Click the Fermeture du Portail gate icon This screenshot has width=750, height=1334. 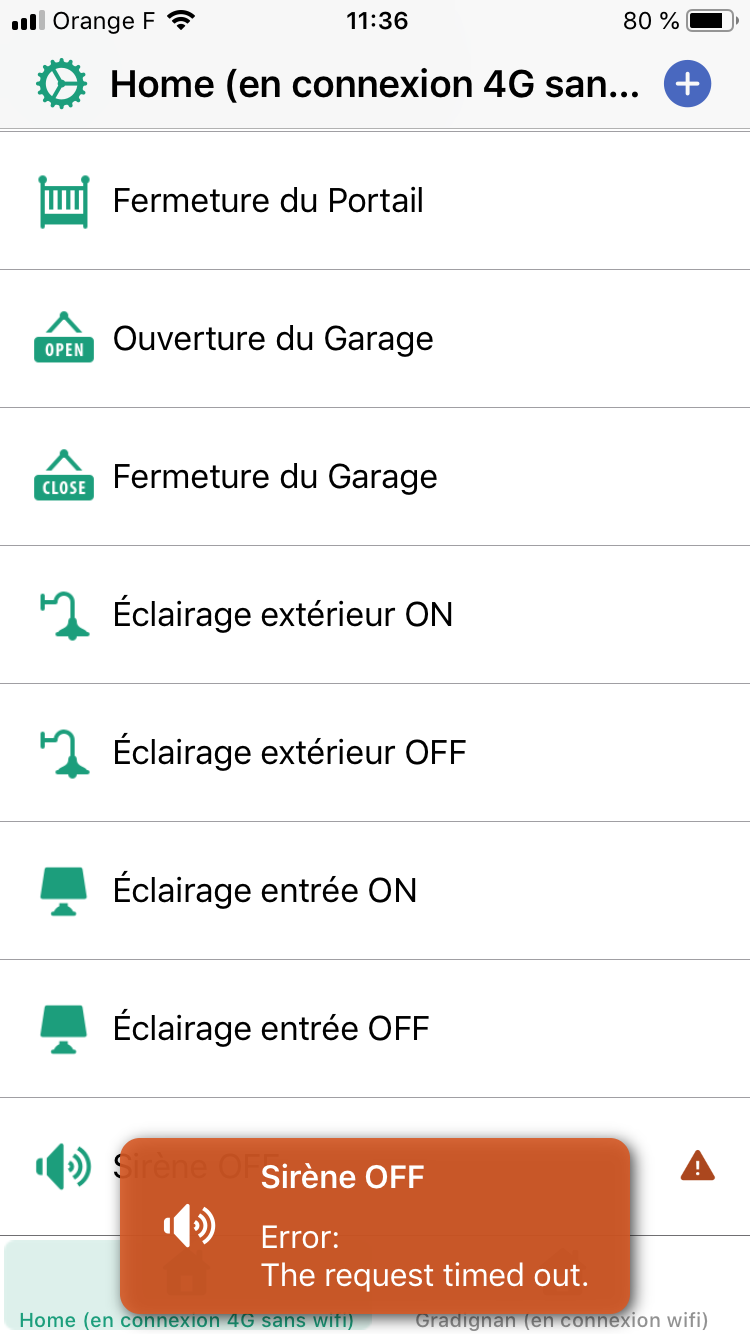64,199
